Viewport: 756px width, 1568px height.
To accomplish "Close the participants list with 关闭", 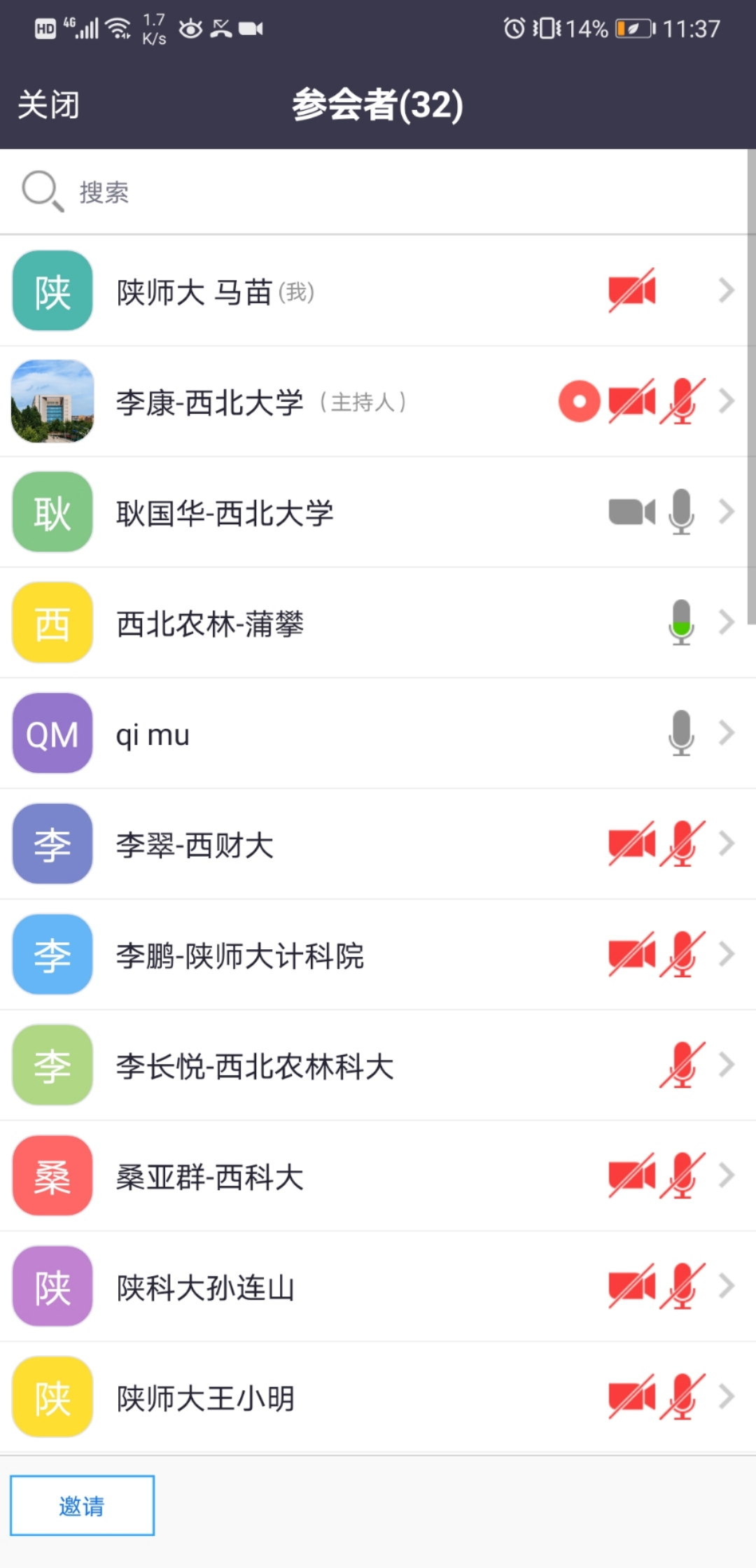I will click(48, 105).
